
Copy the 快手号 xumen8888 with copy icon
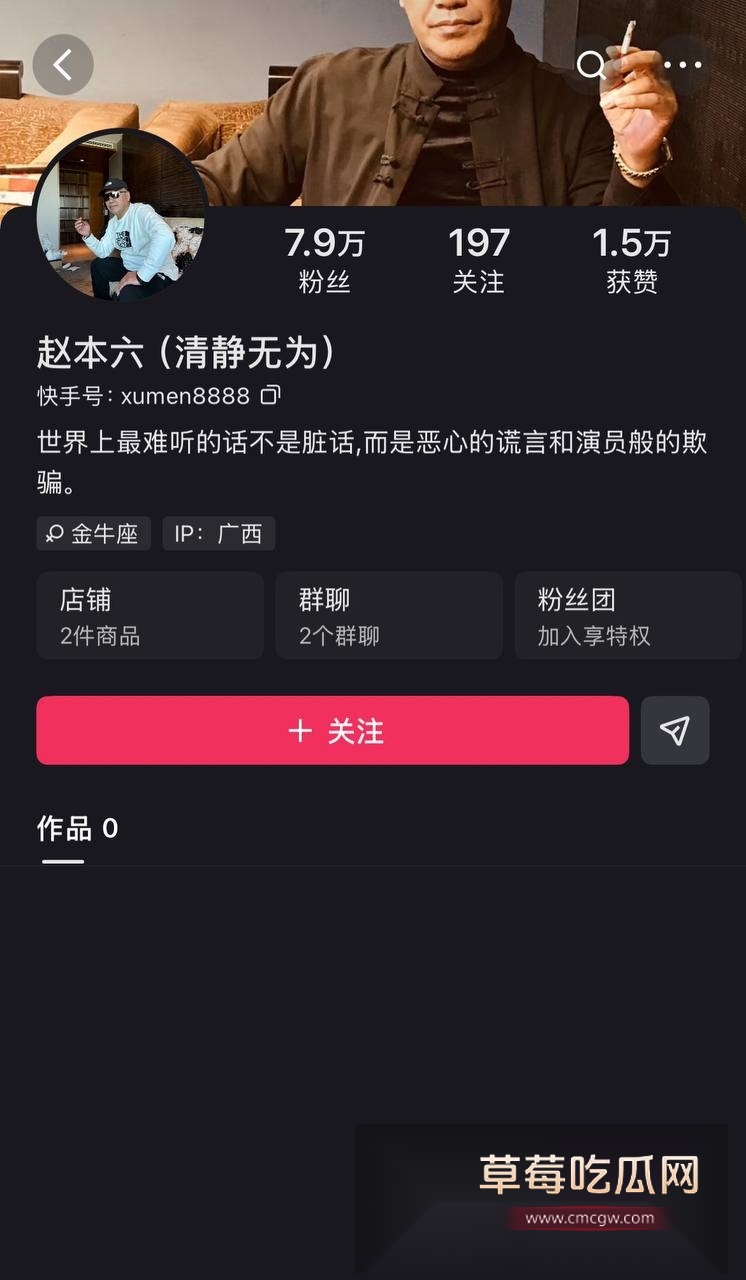[x=264, y=396]
